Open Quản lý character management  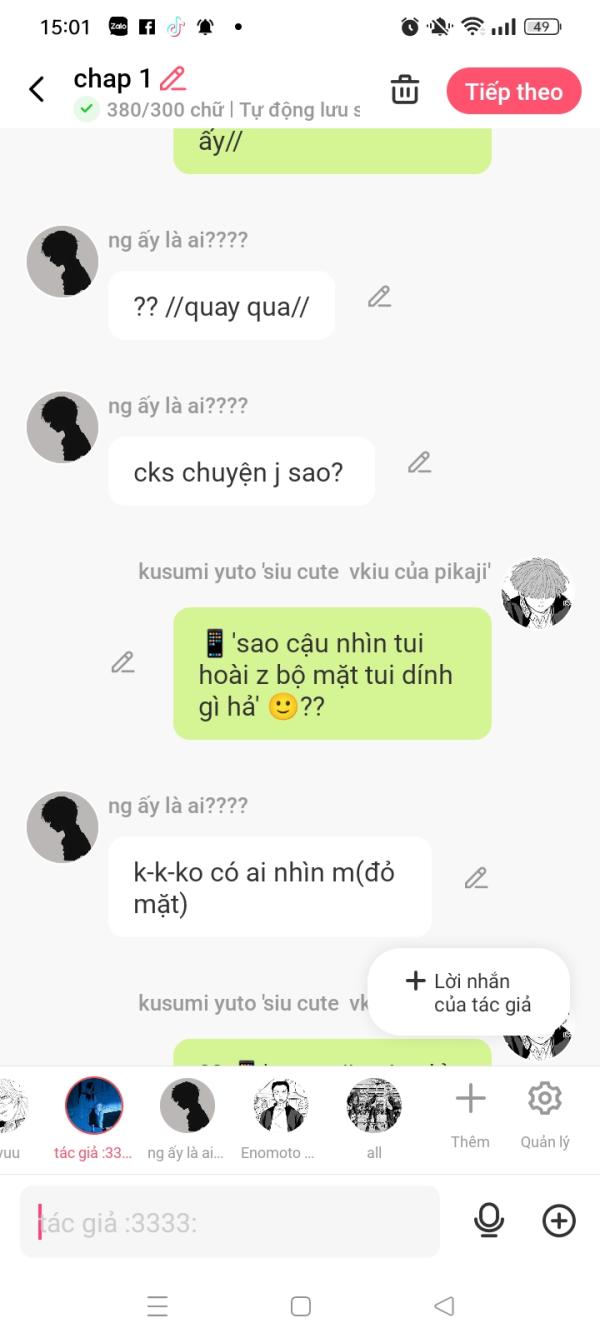pyautogui.click(x=545, y=1115)
